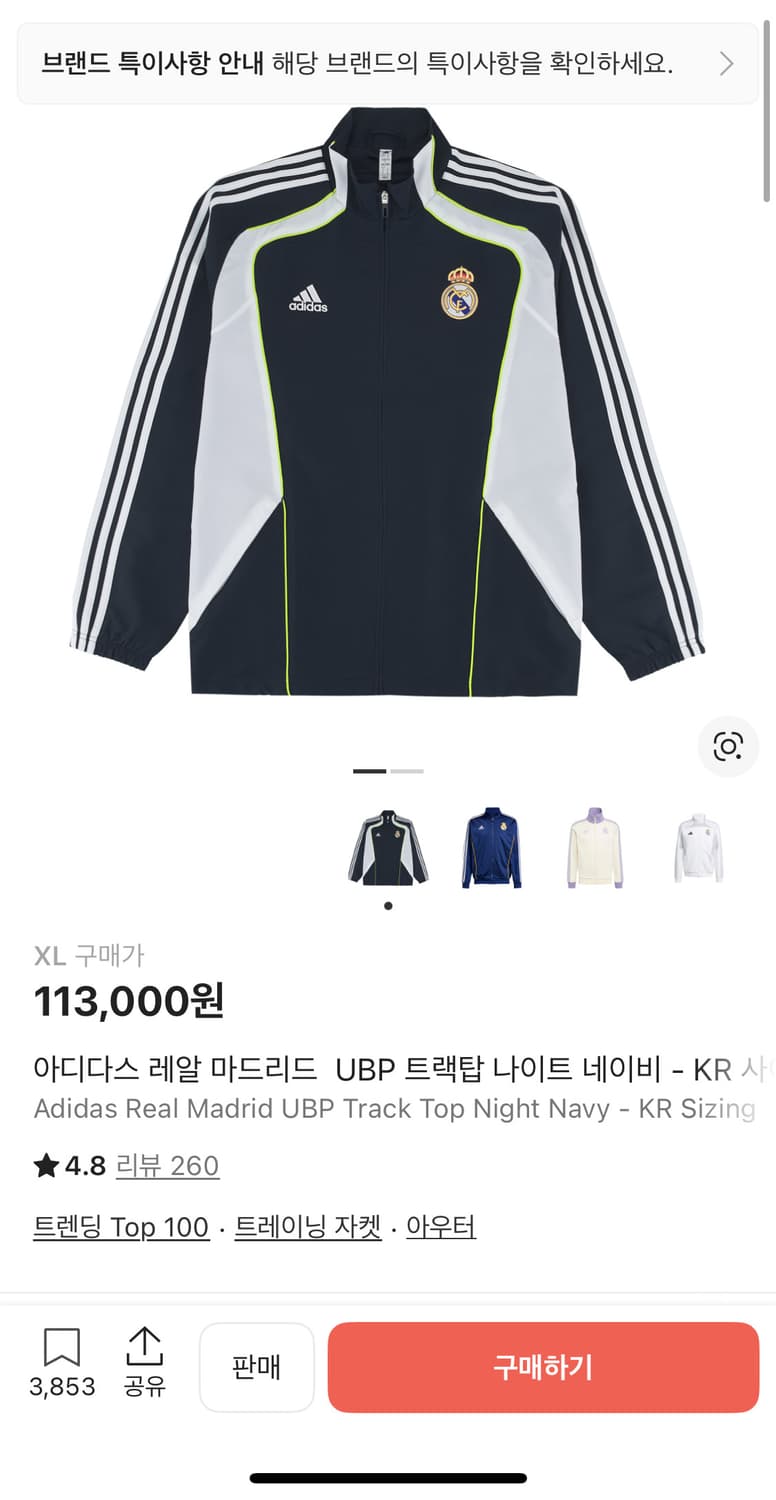Click the star rating icon
This screenshot has width=776, height=1500.
(x=45, y=1167)
